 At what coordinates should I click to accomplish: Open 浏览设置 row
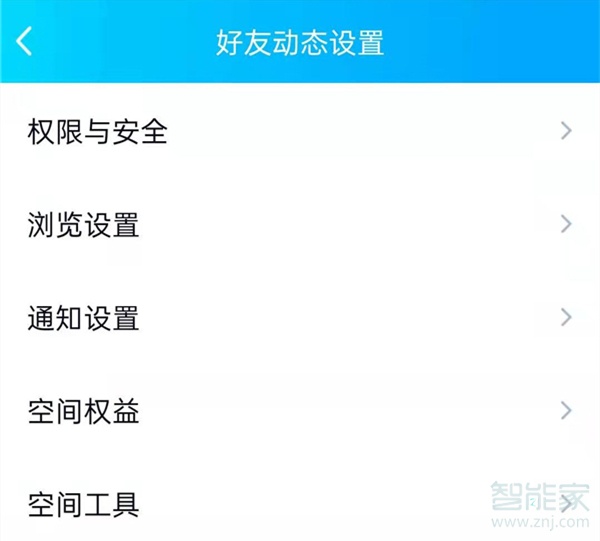299,224
